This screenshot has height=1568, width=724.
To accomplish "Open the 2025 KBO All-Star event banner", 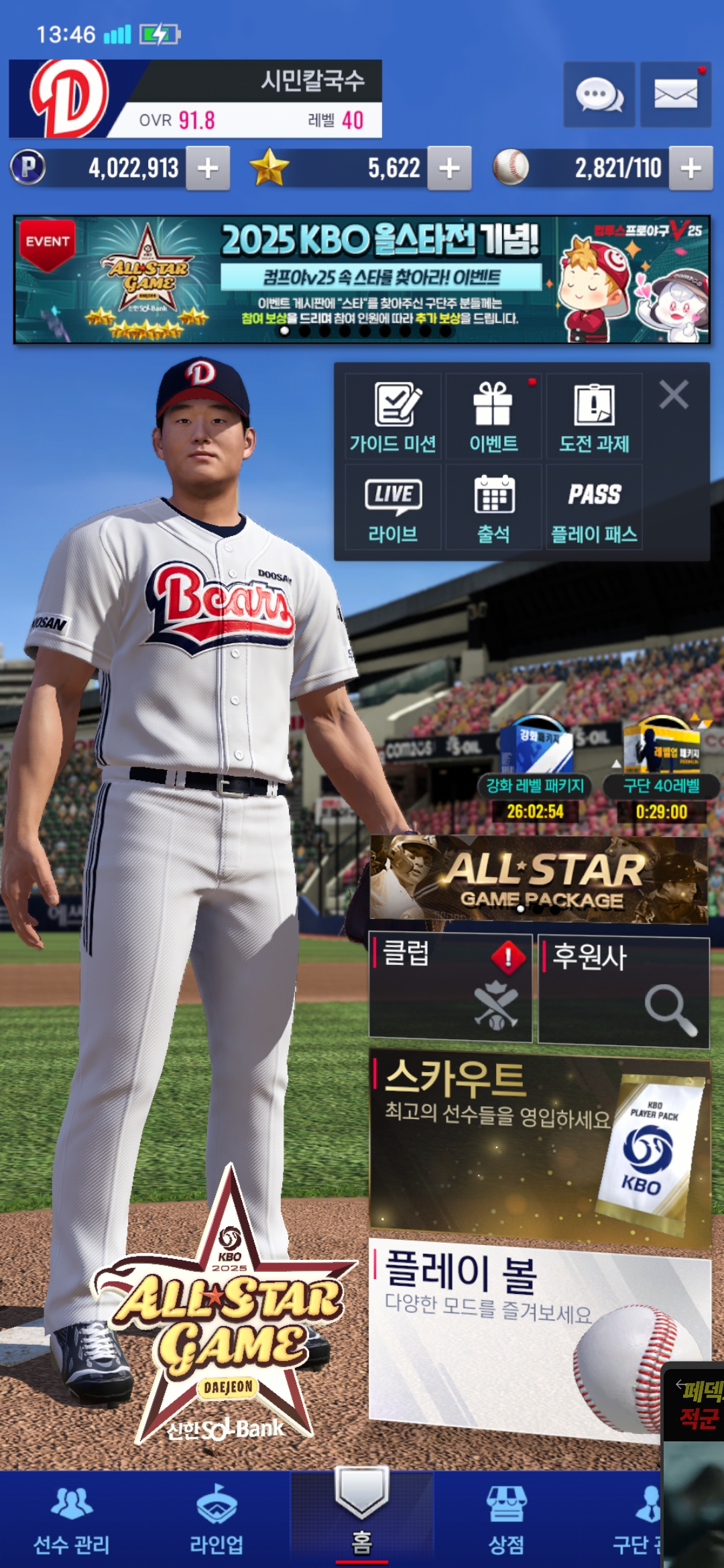I will (362, 279).
